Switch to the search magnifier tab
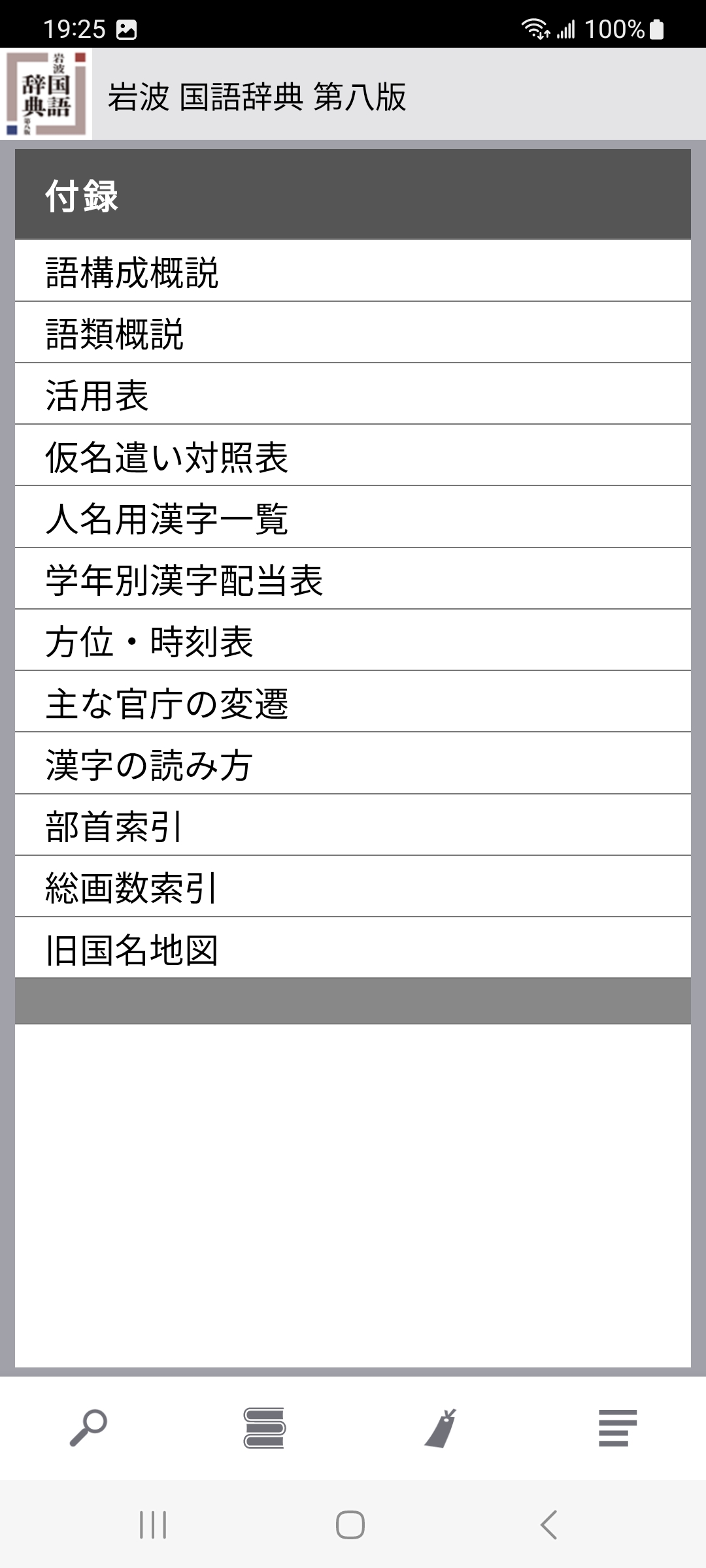Viewport: 706px width, 1568px height. pyautogui.click(x=88, y=1428)
